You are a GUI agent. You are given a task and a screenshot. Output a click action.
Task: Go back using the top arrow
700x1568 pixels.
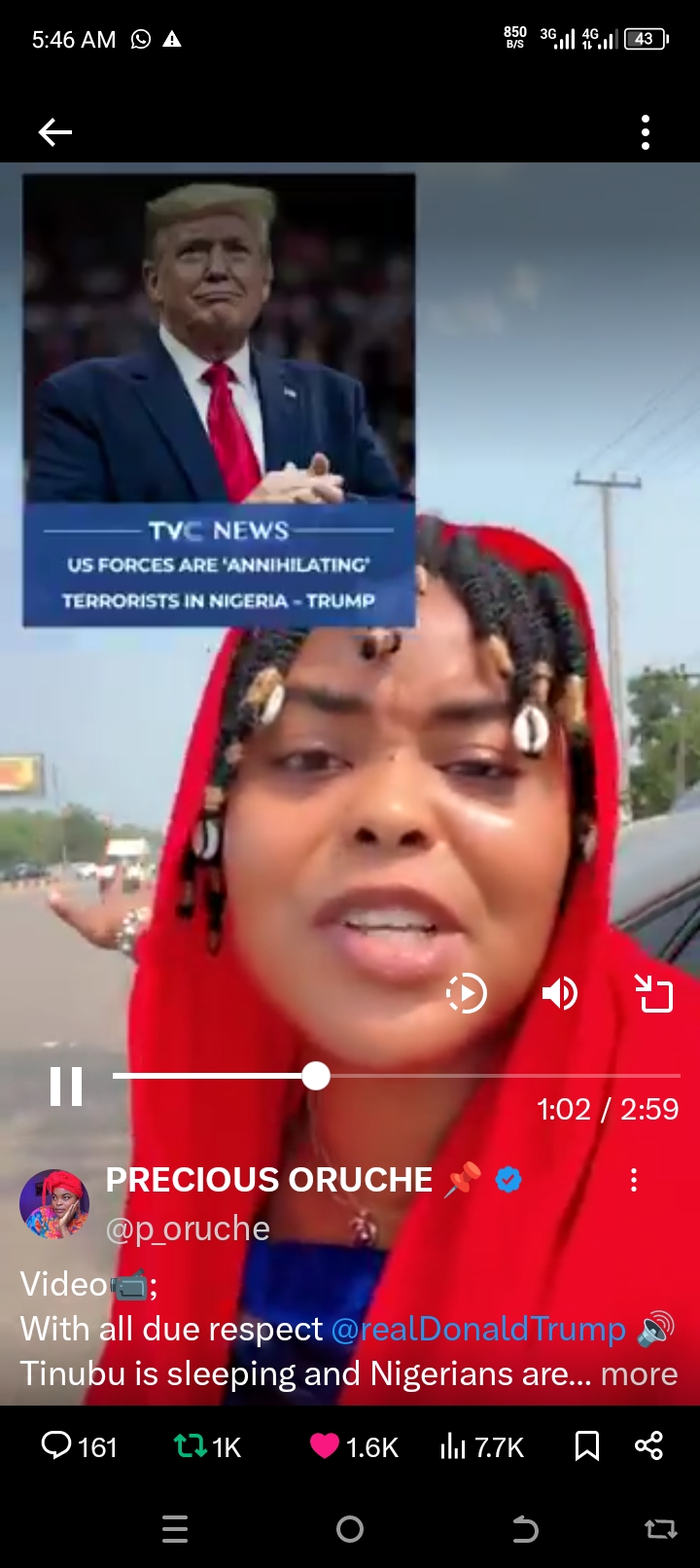coord(55,132)
